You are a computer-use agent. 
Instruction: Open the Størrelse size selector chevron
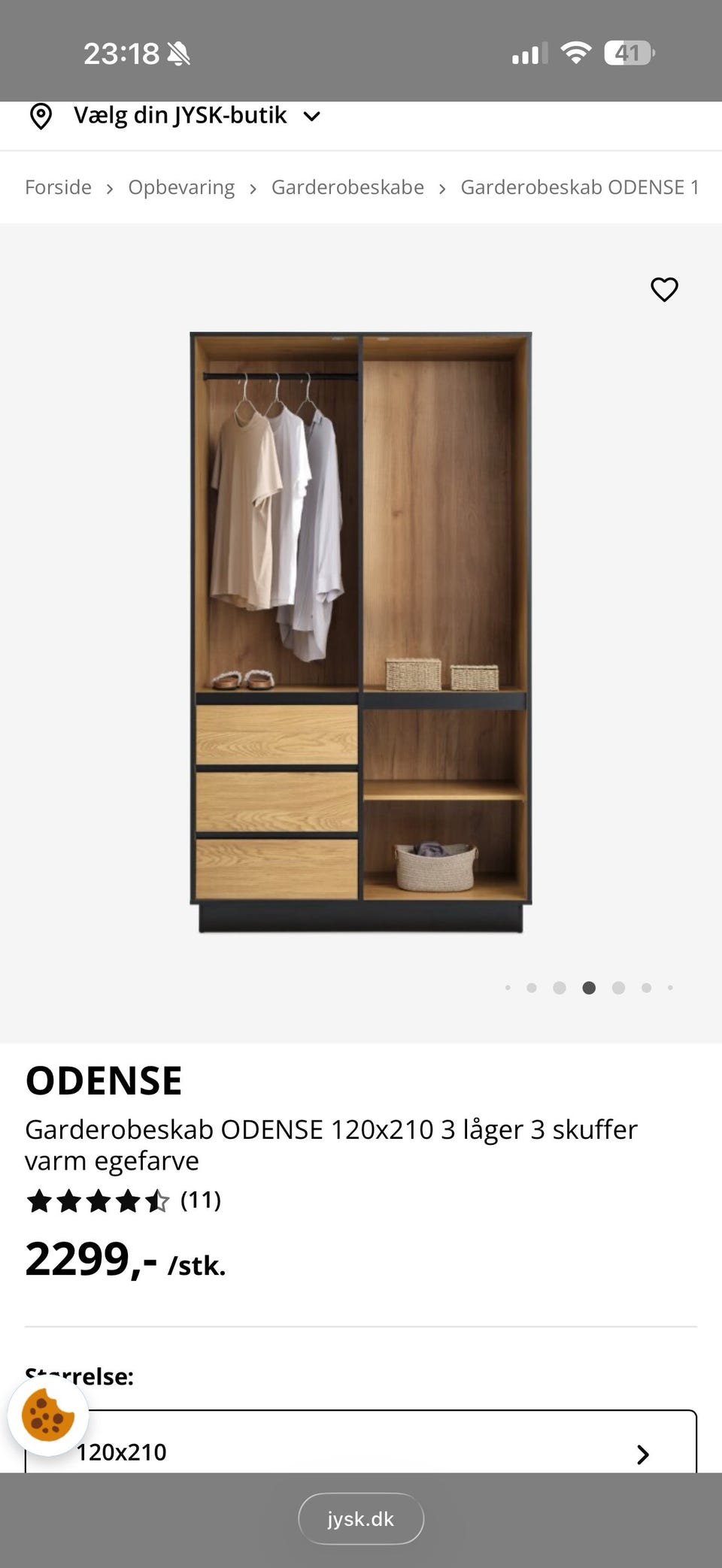pyautogui.click(x=642, y=1454)
